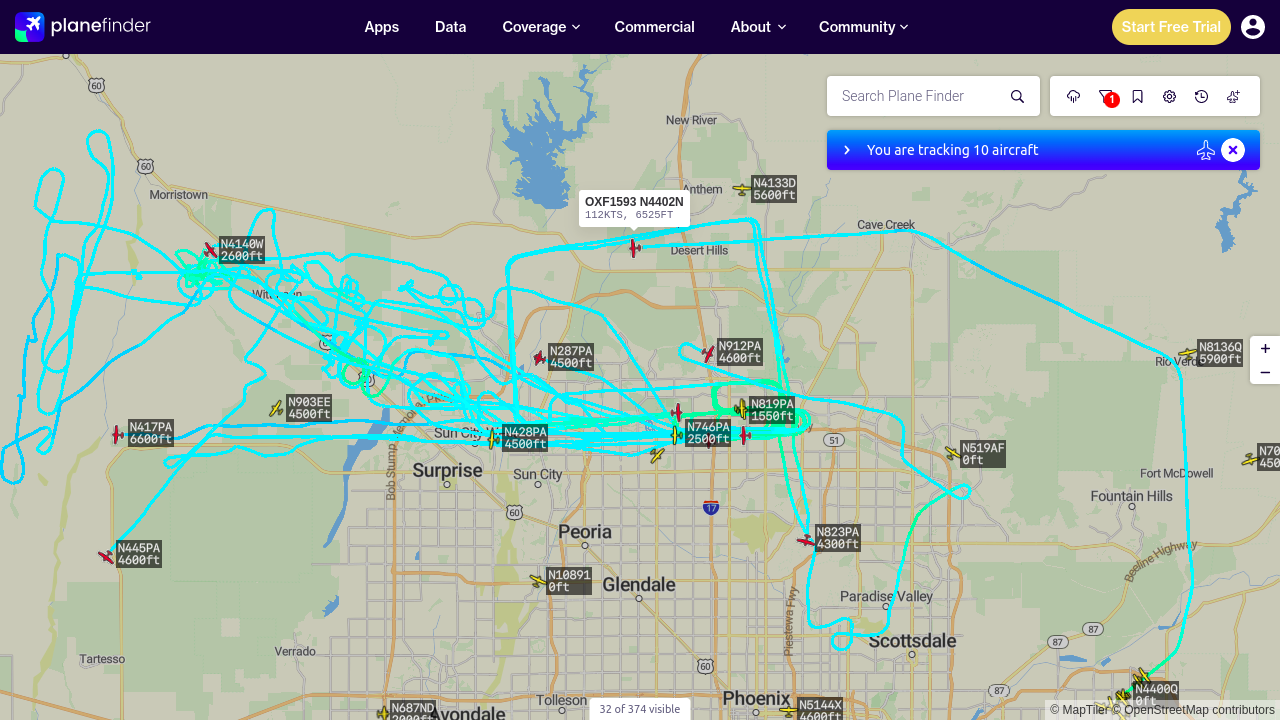Screen dimensions: 1280x720
Task: Visit the Commercial page
Action: 655,27
